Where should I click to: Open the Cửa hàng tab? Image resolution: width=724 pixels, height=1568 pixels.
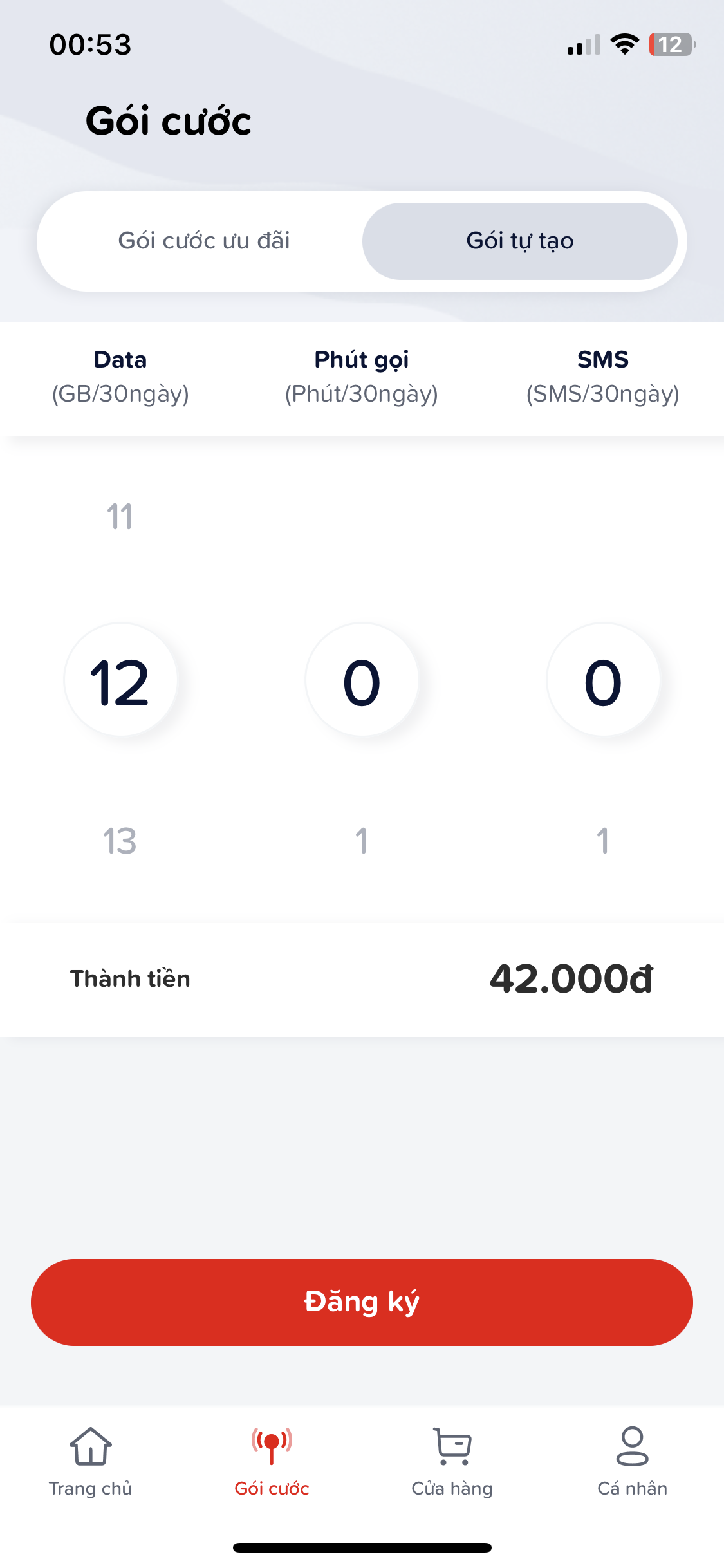[x=452, y=1462]
